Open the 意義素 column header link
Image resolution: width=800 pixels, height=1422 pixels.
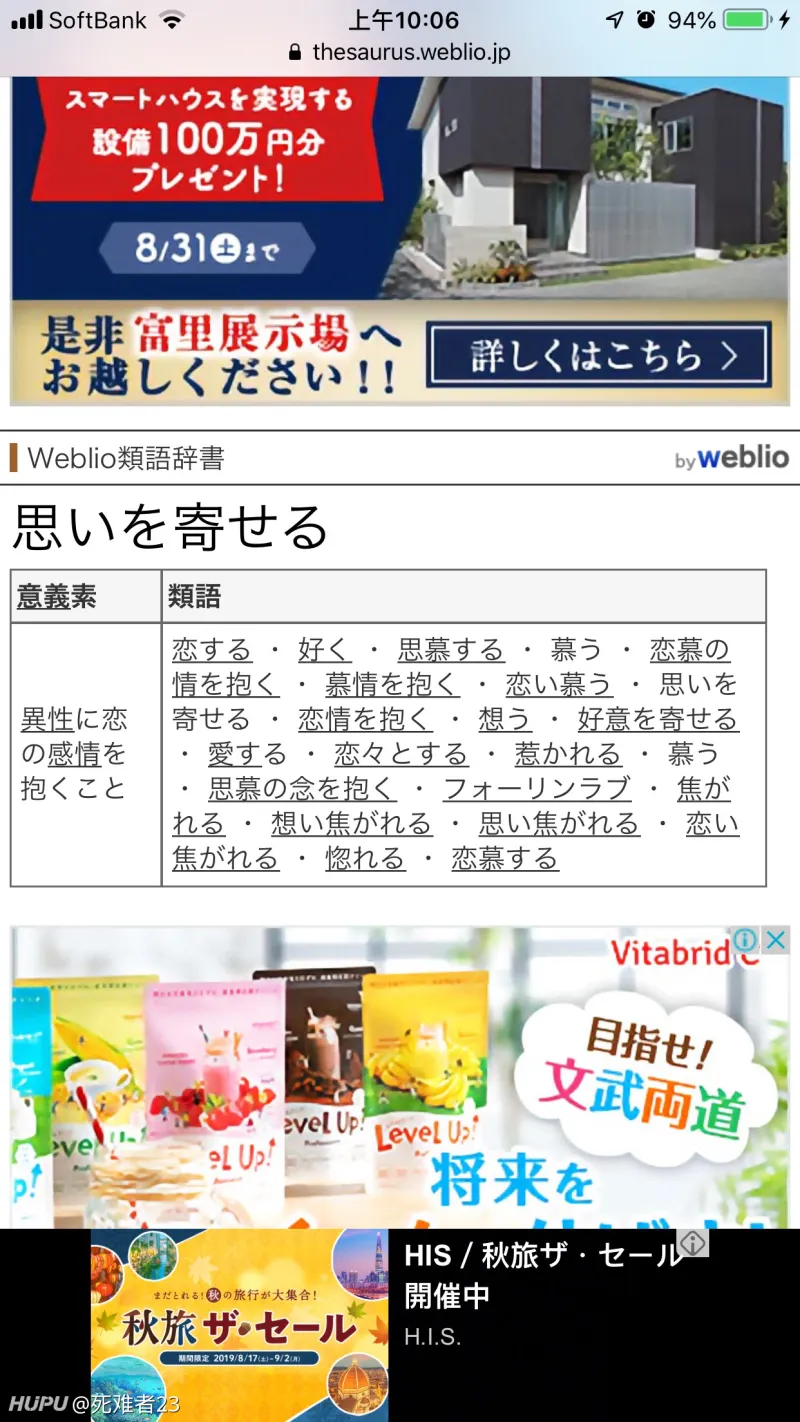coord(57,597)
